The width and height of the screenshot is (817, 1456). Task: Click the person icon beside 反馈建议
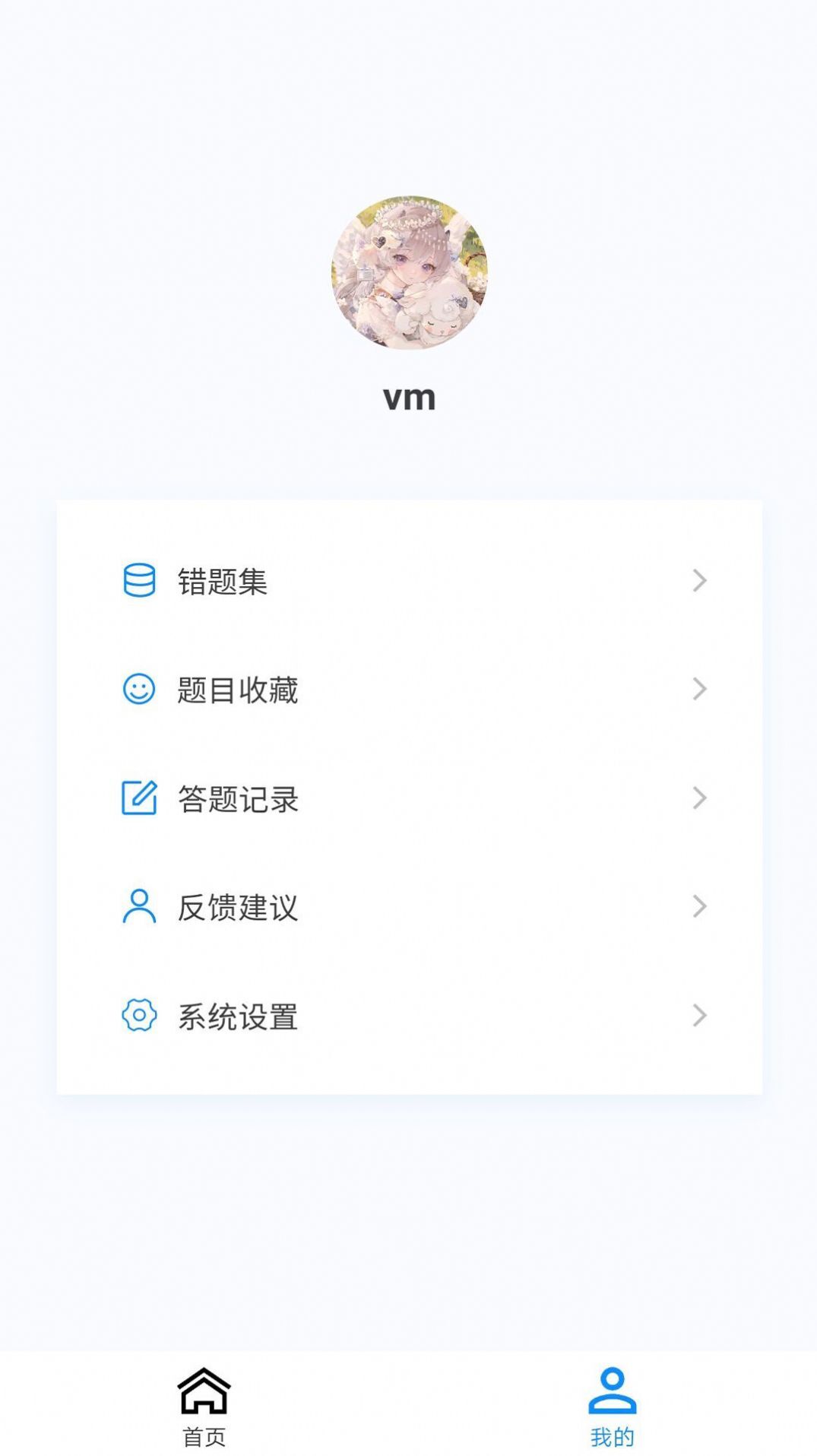pyautogui.click(x=138, y=906)
